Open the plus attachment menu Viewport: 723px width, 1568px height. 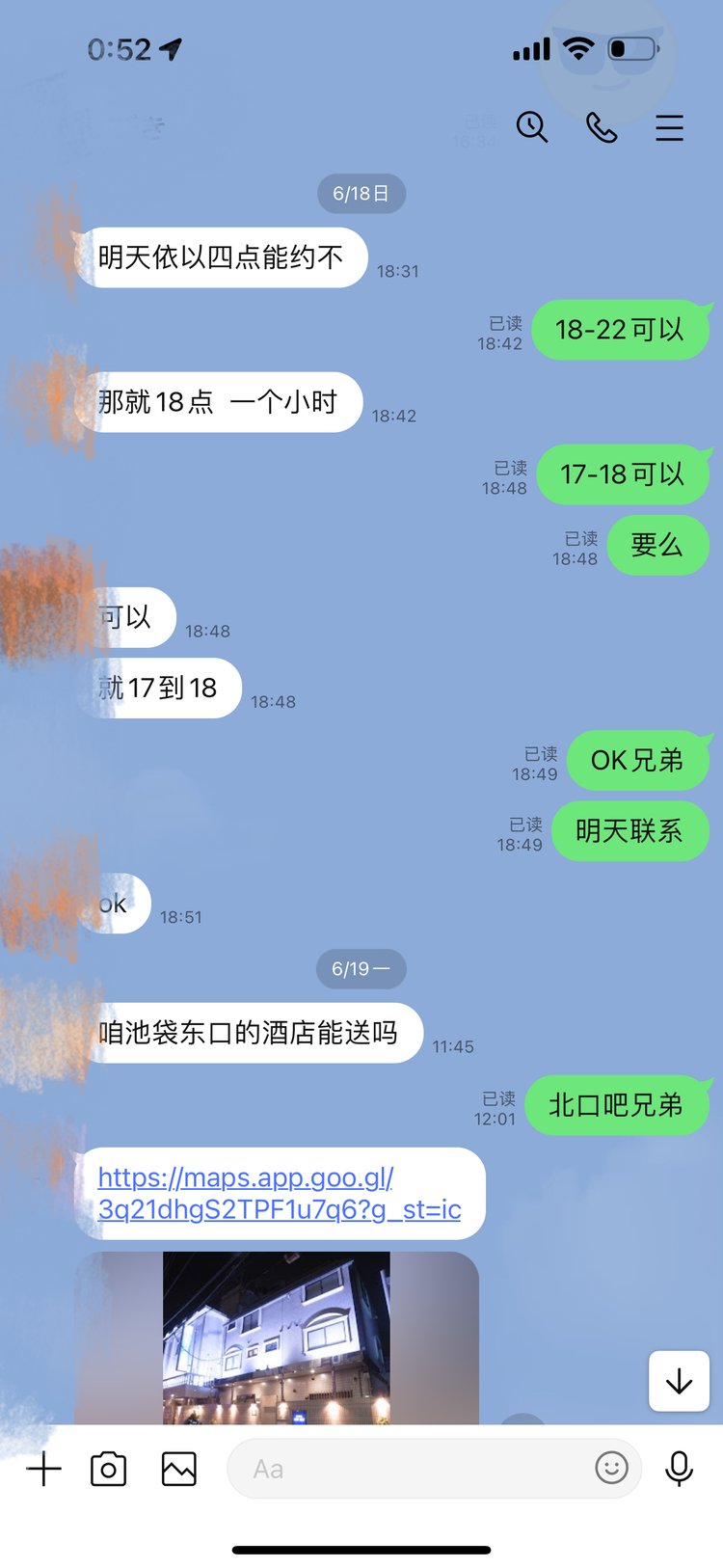pos(43,1469)
